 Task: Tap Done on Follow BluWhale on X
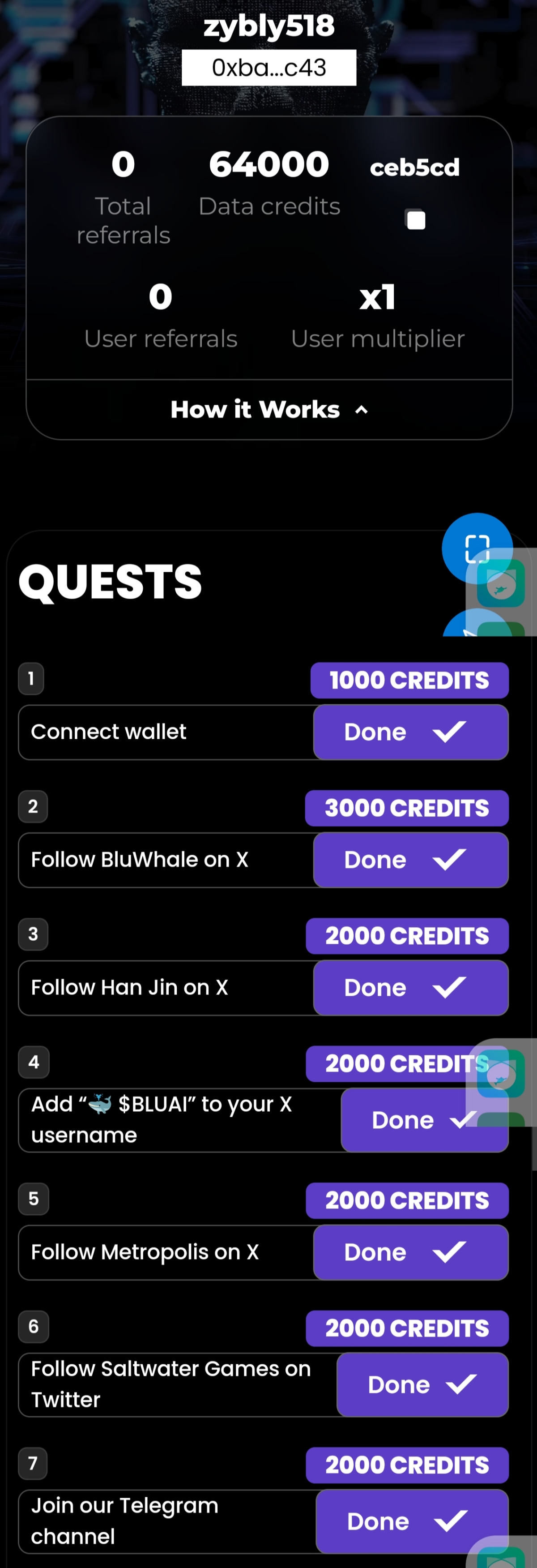(410, 860)
